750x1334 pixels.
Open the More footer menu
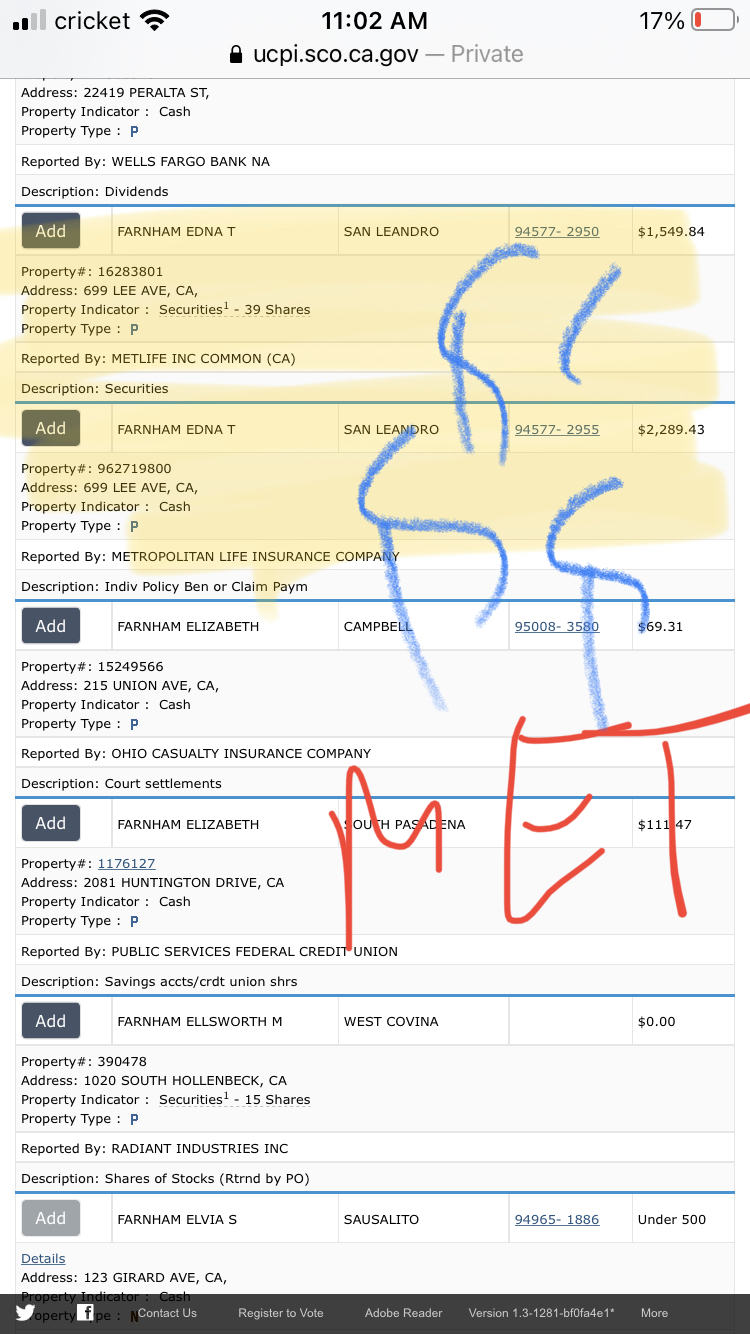[x=654, y=1313]
